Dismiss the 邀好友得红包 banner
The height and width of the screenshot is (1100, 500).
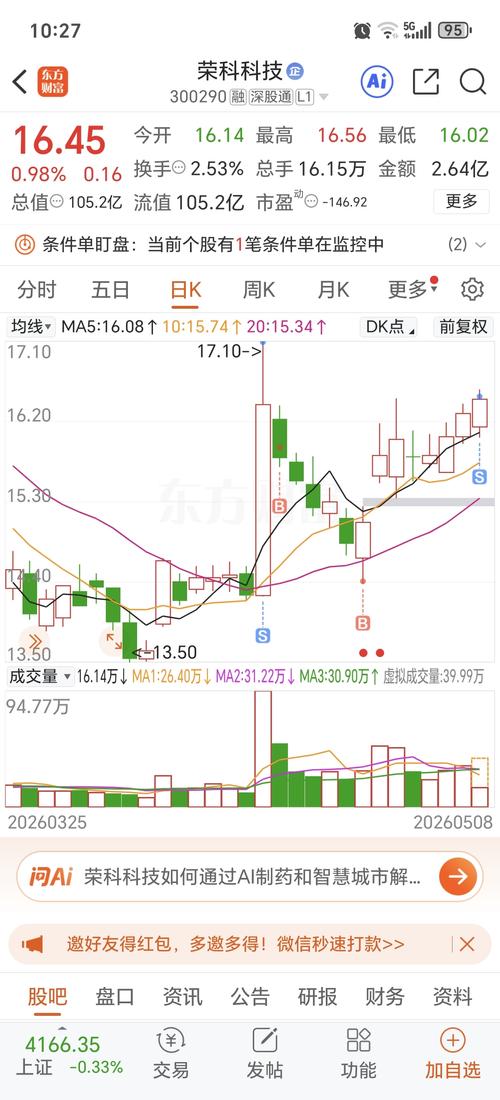[466, 944]
